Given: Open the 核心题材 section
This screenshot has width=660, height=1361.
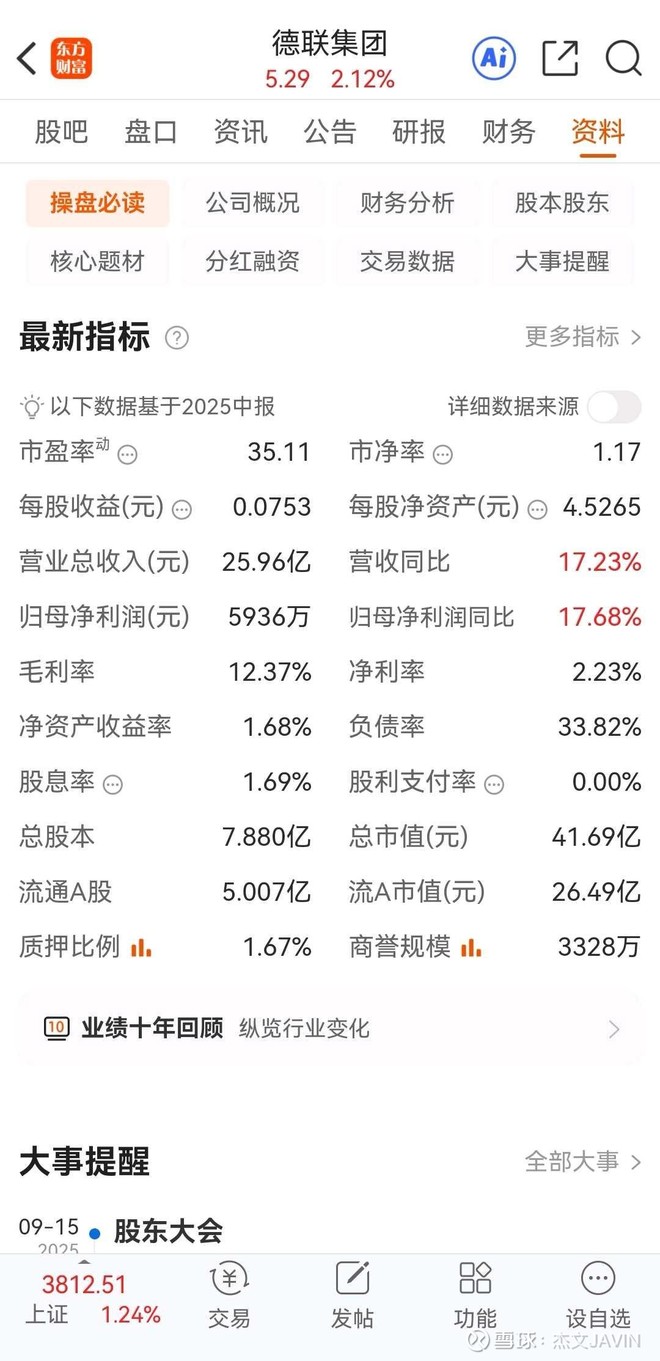Looking at the screenshot, I should coord(97,262).
